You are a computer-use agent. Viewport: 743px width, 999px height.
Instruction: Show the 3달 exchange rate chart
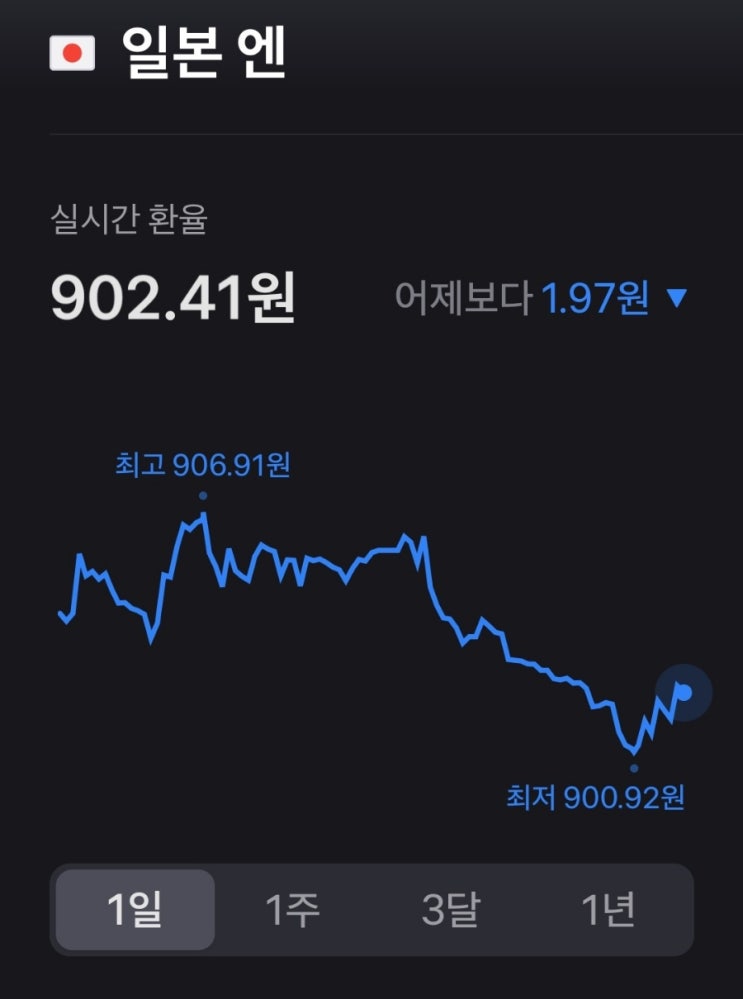click(450, 909)
